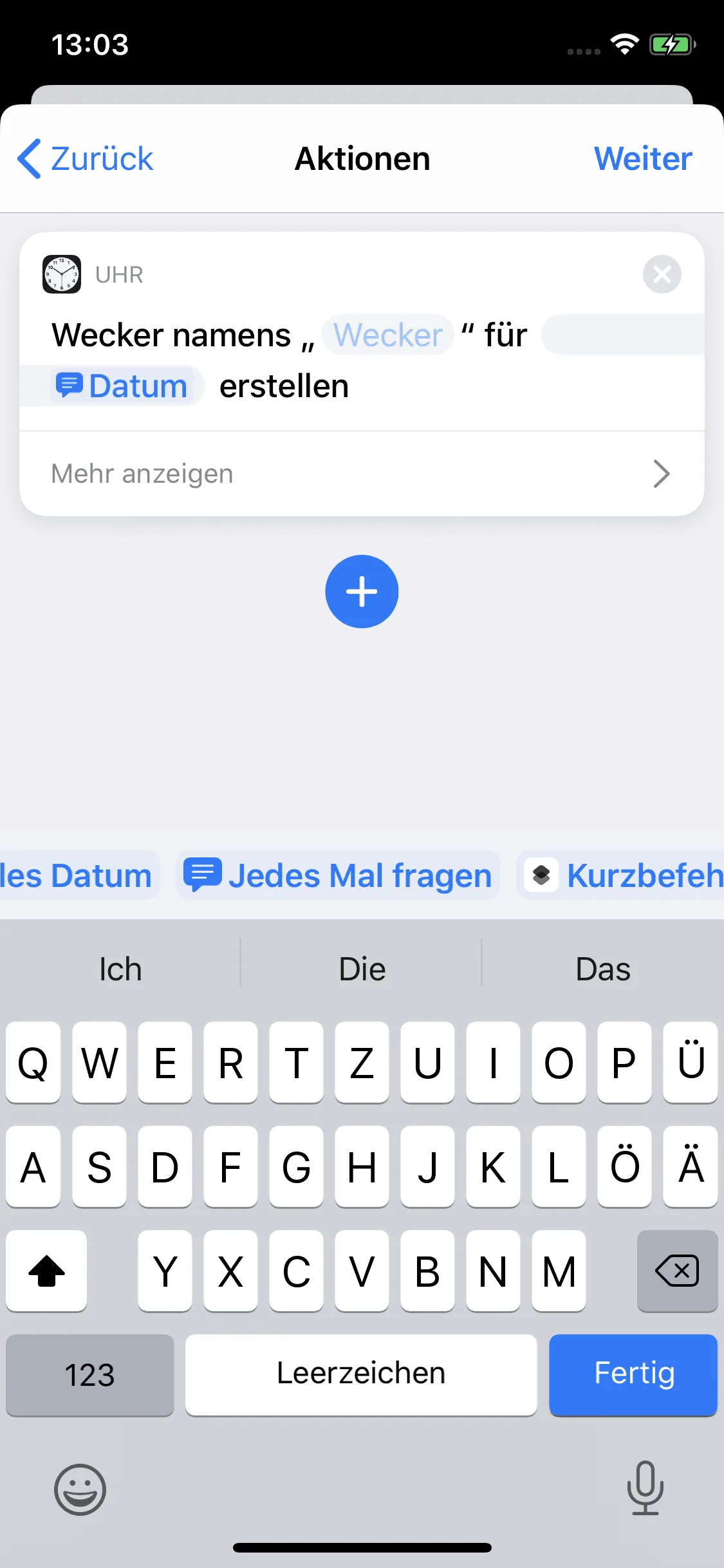This screenshot has height=1568, width=724.
Task: Tap the Leerzeichen space bar
Action: [x=361, y=1374]
